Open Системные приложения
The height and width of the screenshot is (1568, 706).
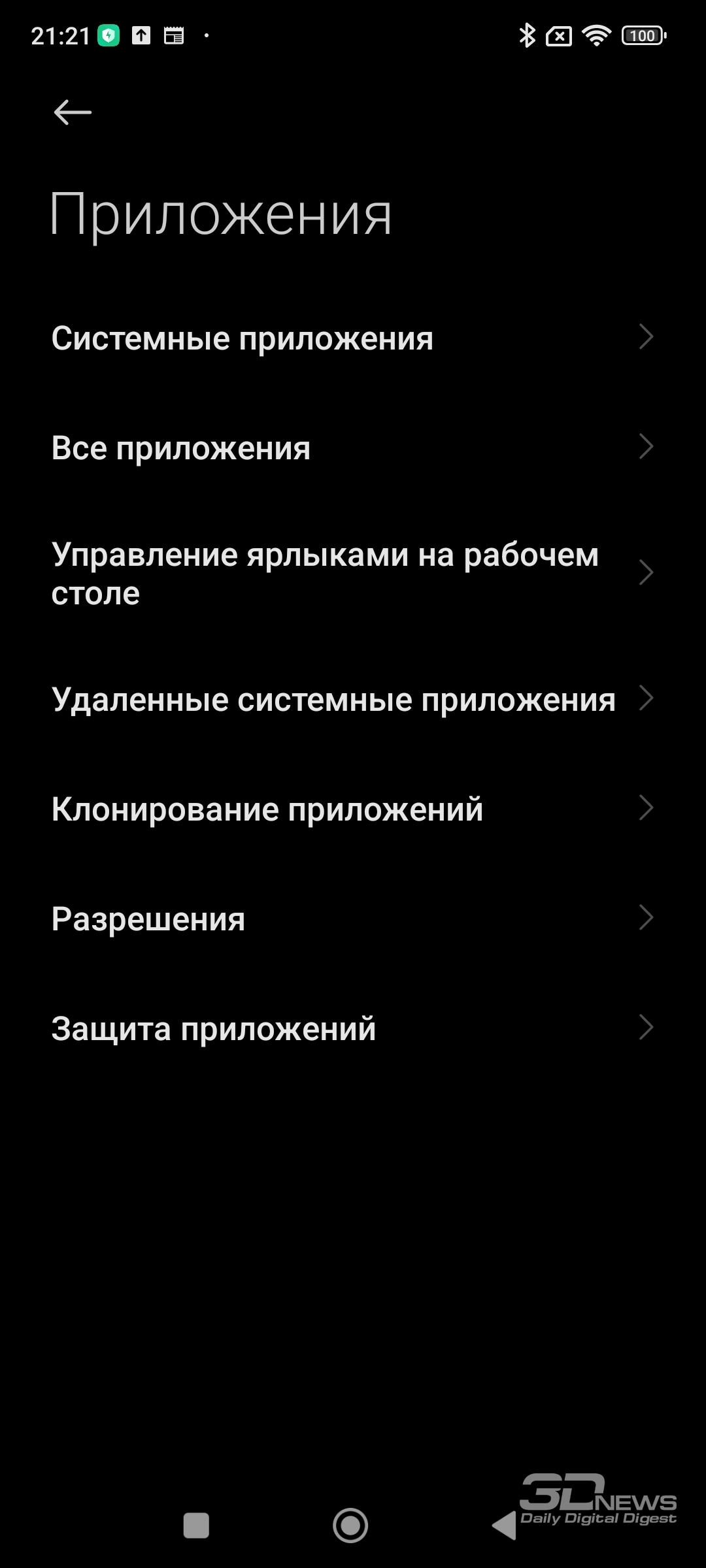click(x=353, y=338)
